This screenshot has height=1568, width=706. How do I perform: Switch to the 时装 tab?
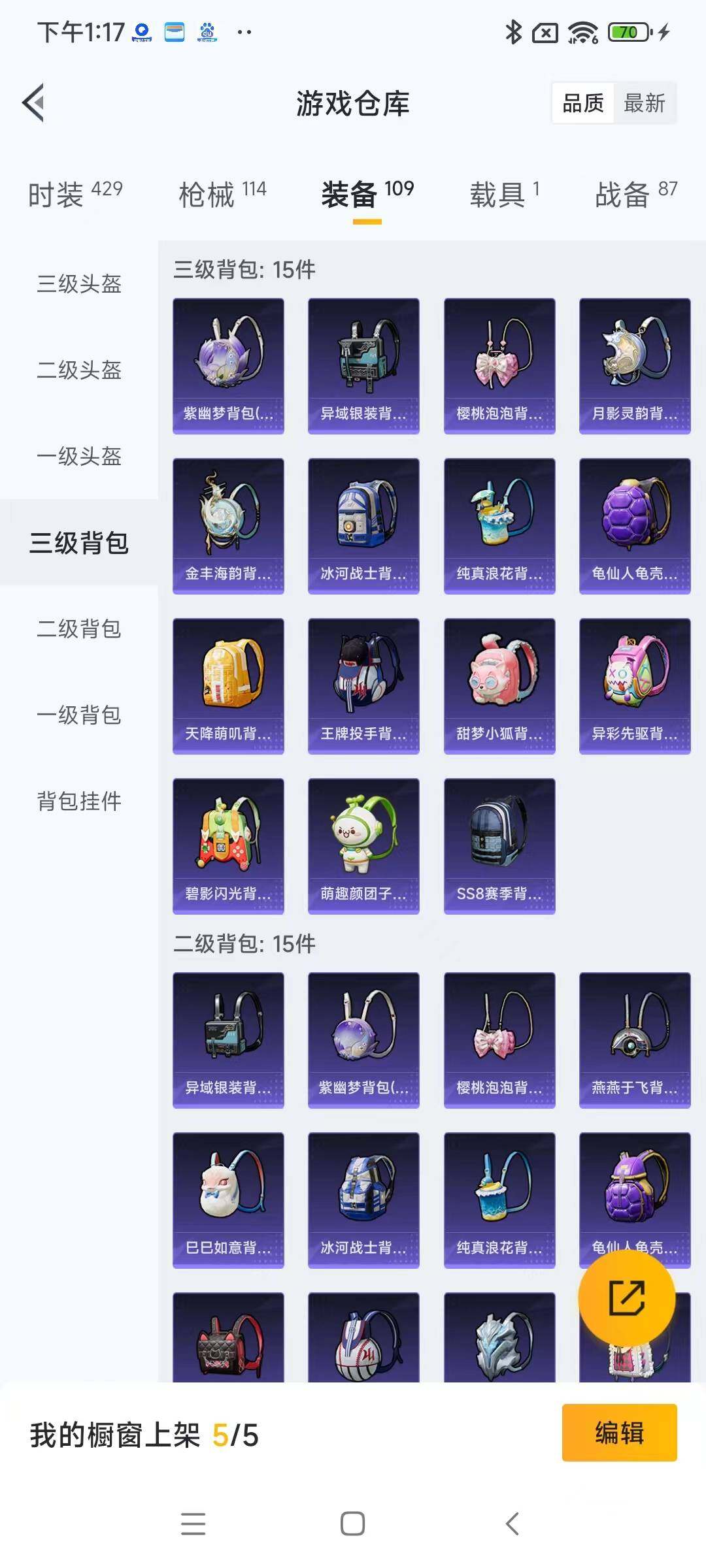pyautogui.click(x=75, y=194)
